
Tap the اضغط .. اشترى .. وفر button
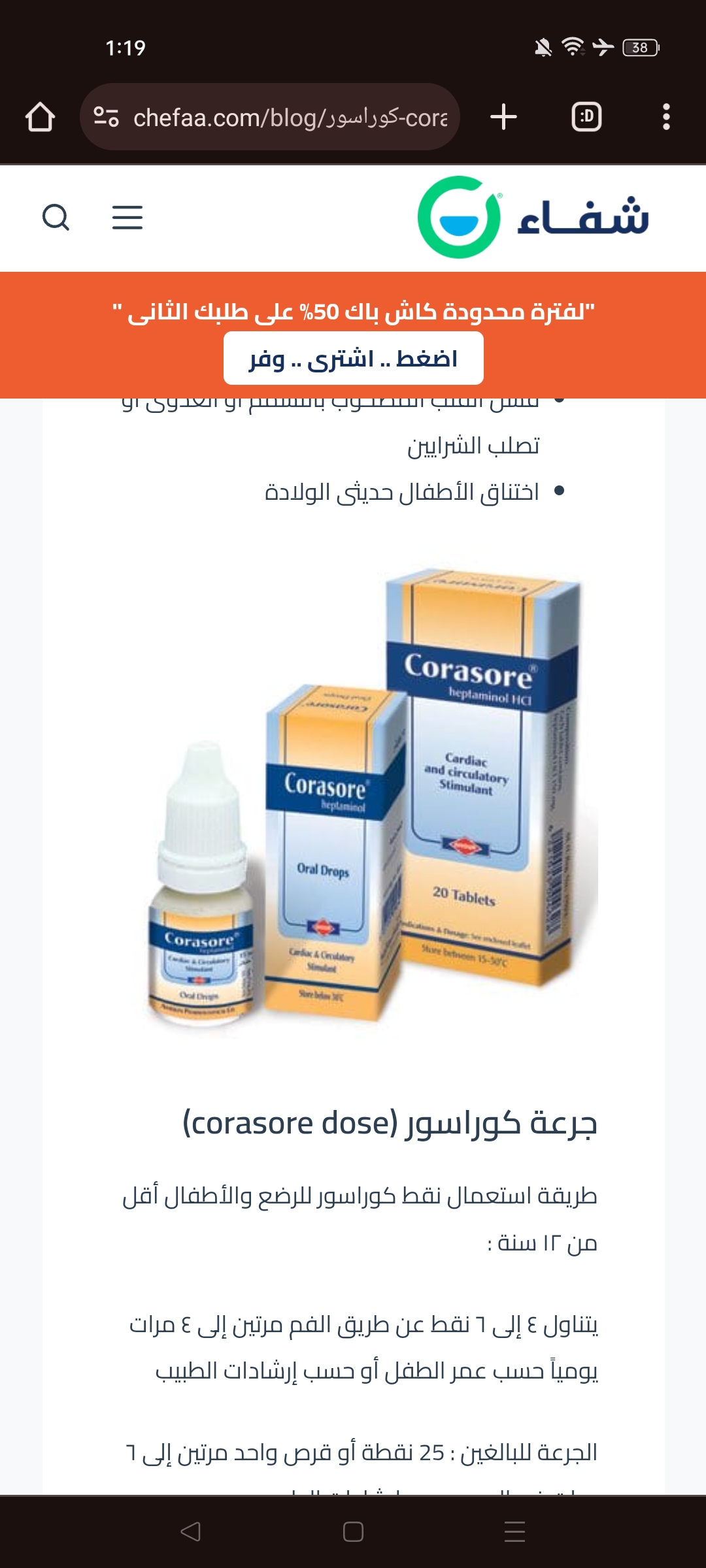point(353,359)
